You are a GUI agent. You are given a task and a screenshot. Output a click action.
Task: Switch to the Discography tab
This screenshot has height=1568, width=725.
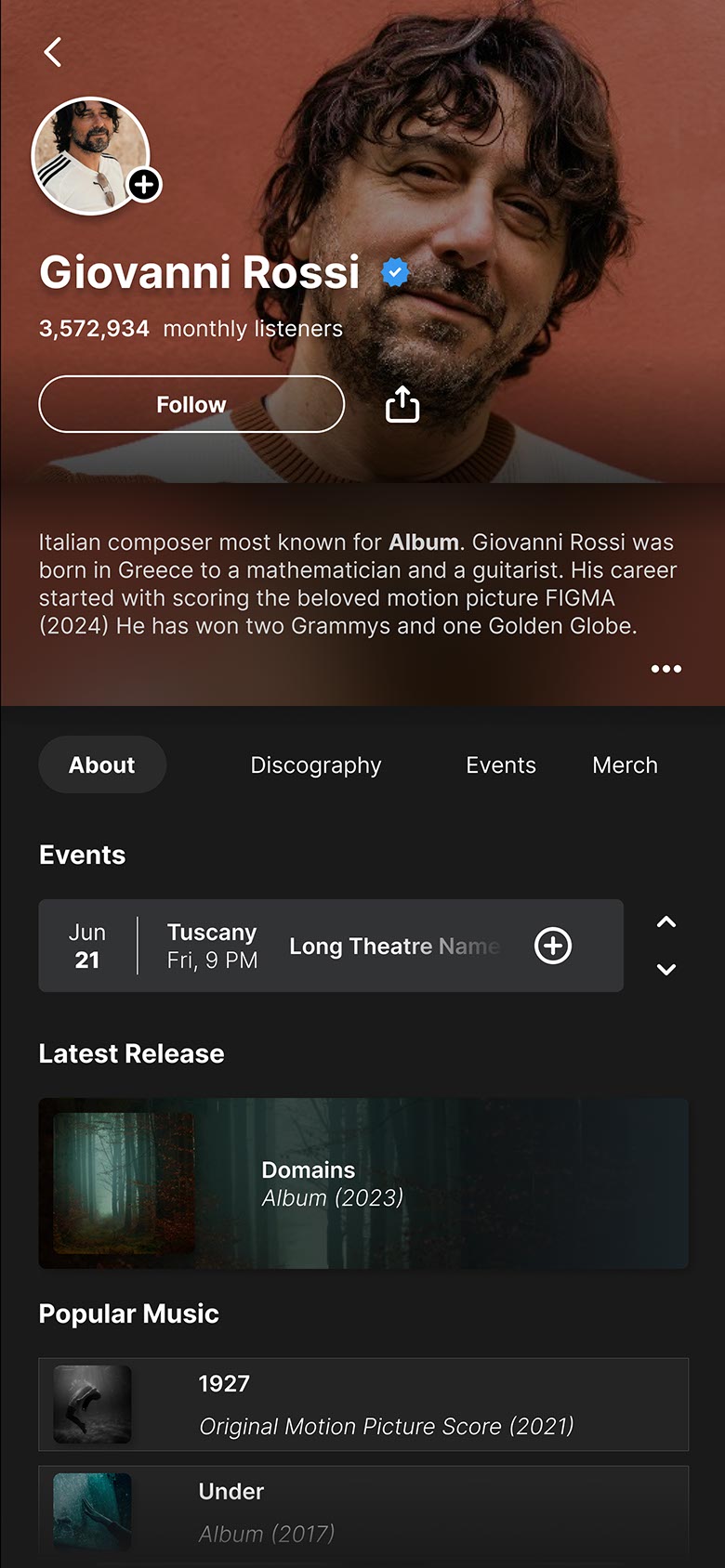316,764
